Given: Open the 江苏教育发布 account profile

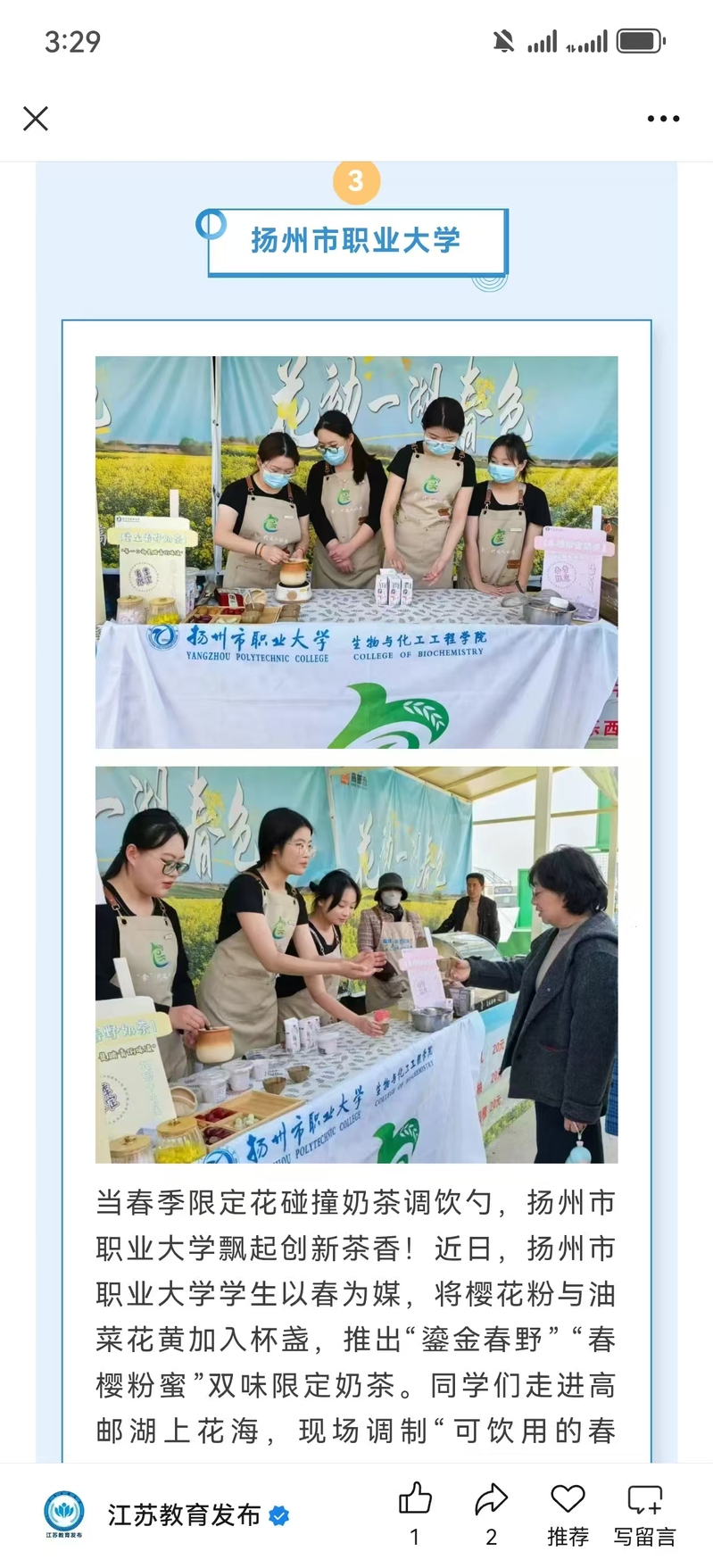Looking at the screenshot, I should pyautogui.click(x=184, y=1514).
